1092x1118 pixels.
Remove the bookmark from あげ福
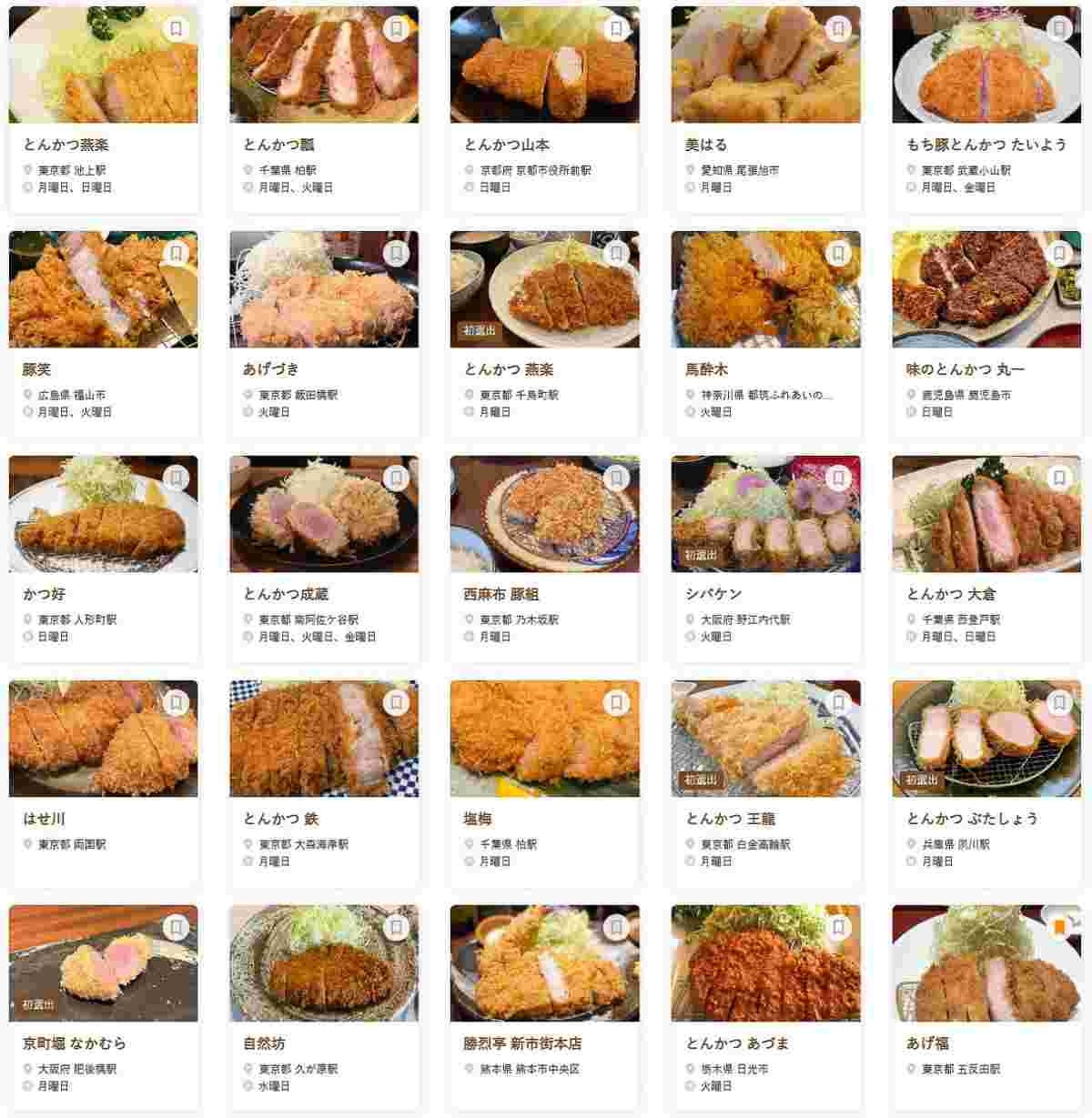click(1059, 927)
